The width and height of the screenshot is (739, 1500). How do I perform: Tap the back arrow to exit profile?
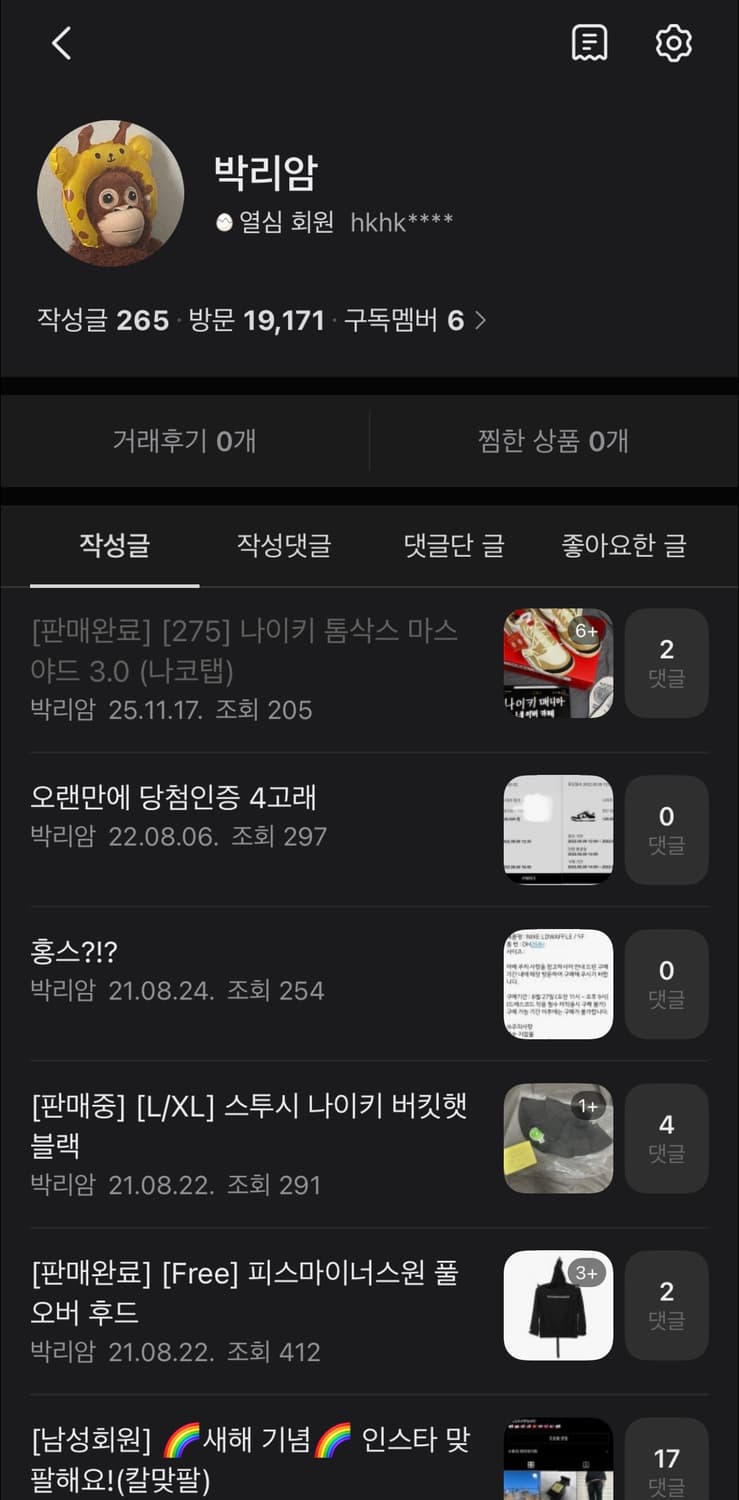(60, 43)
